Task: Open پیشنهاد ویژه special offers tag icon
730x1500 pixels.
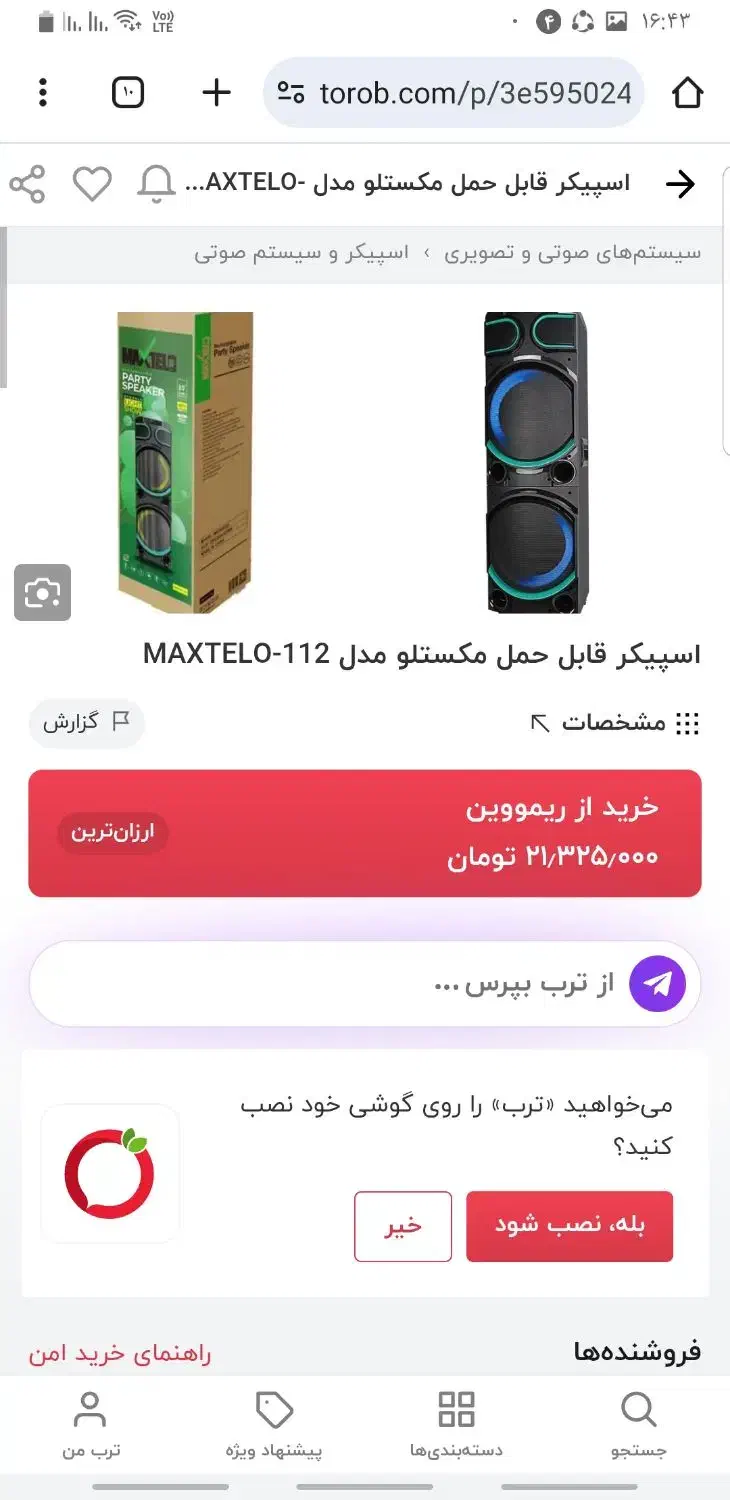Action: [273, 1420]
